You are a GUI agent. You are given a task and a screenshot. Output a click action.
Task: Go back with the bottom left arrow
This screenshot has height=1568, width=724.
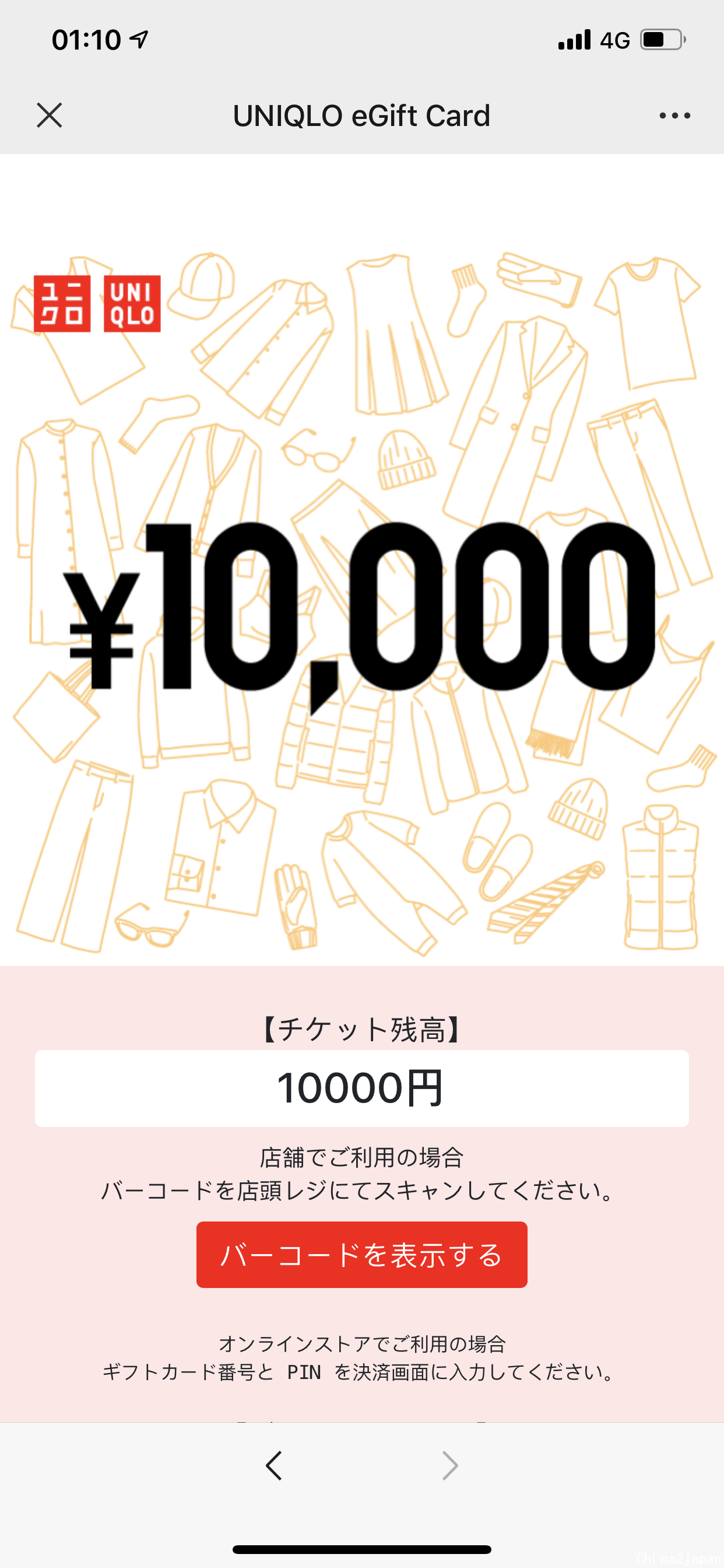(x=274, y=1465)
